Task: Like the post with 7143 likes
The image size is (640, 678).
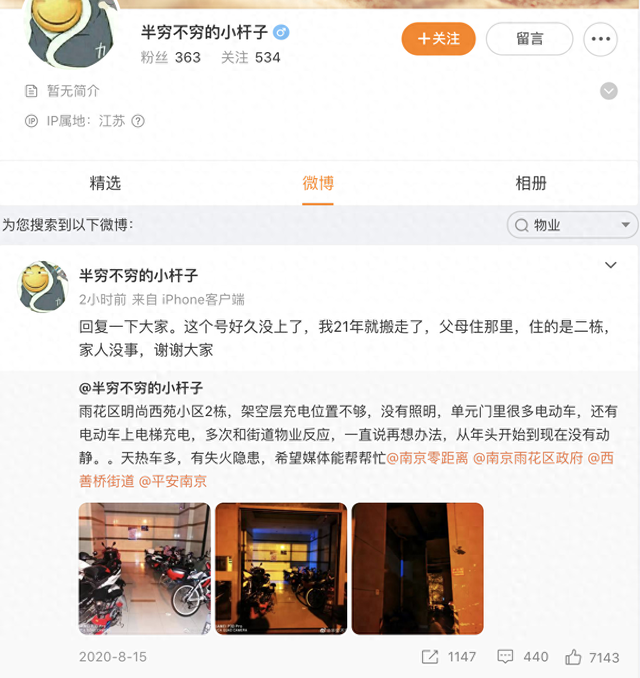Action: (593, 657)
